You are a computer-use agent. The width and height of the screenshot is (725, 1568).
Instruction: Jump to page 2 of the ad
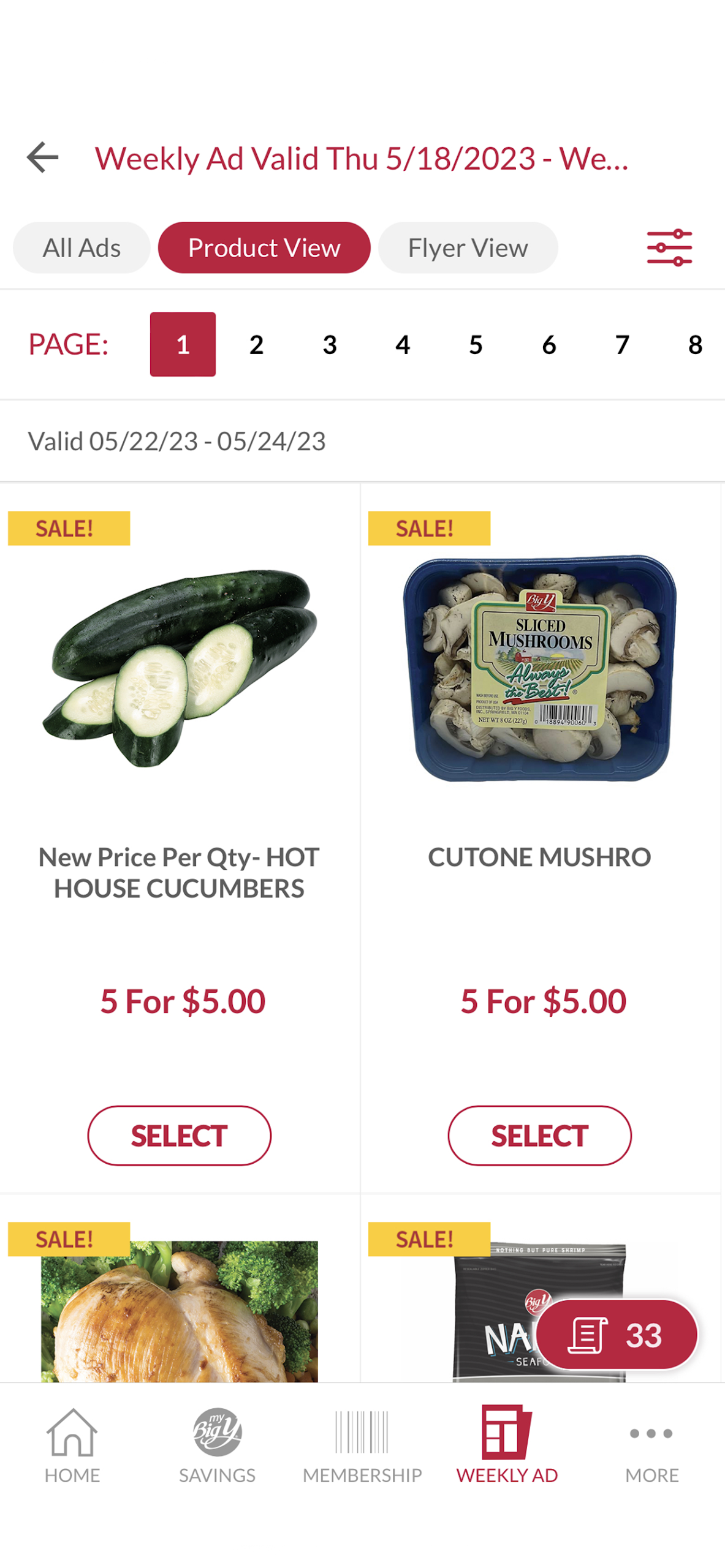256,344
